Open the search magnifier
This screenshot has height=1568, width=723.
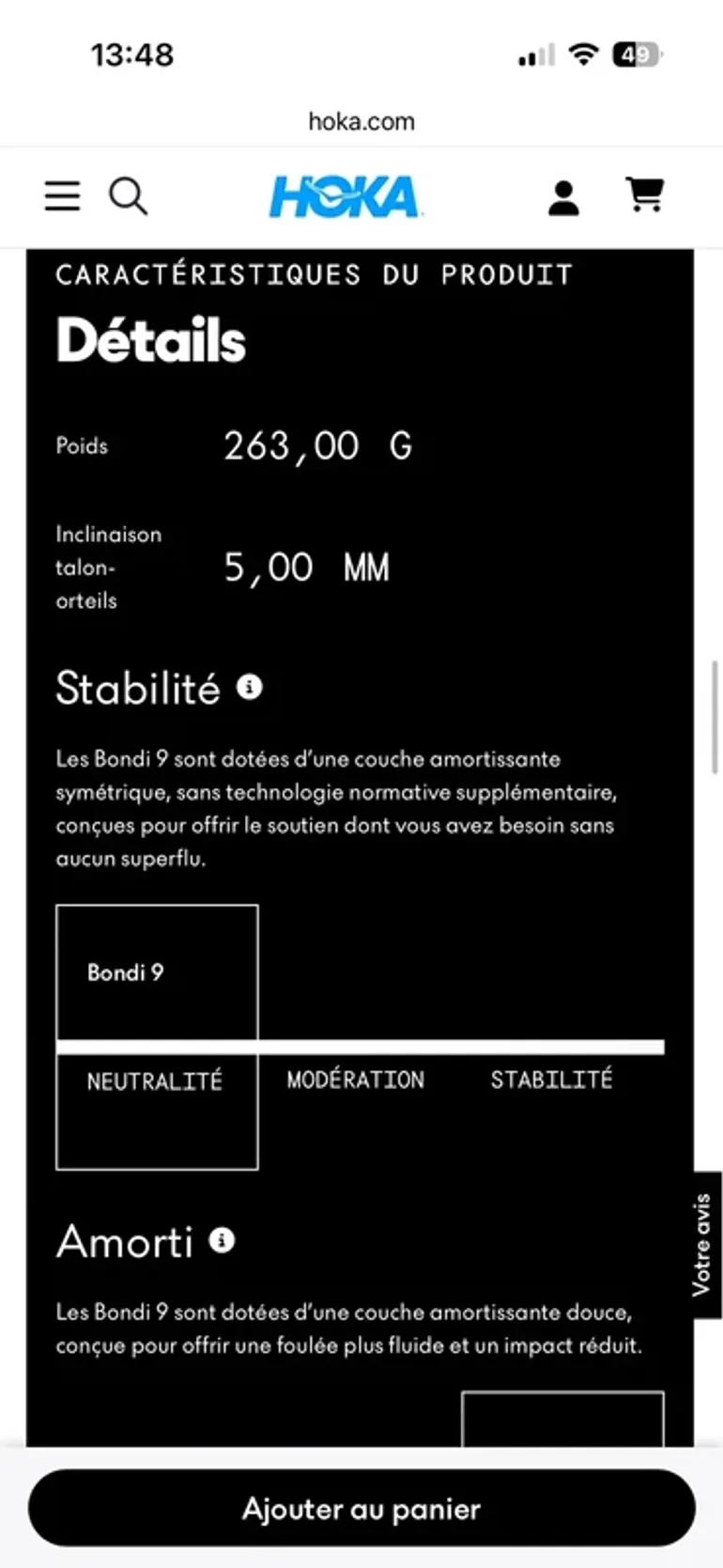[x=128, y=196]
